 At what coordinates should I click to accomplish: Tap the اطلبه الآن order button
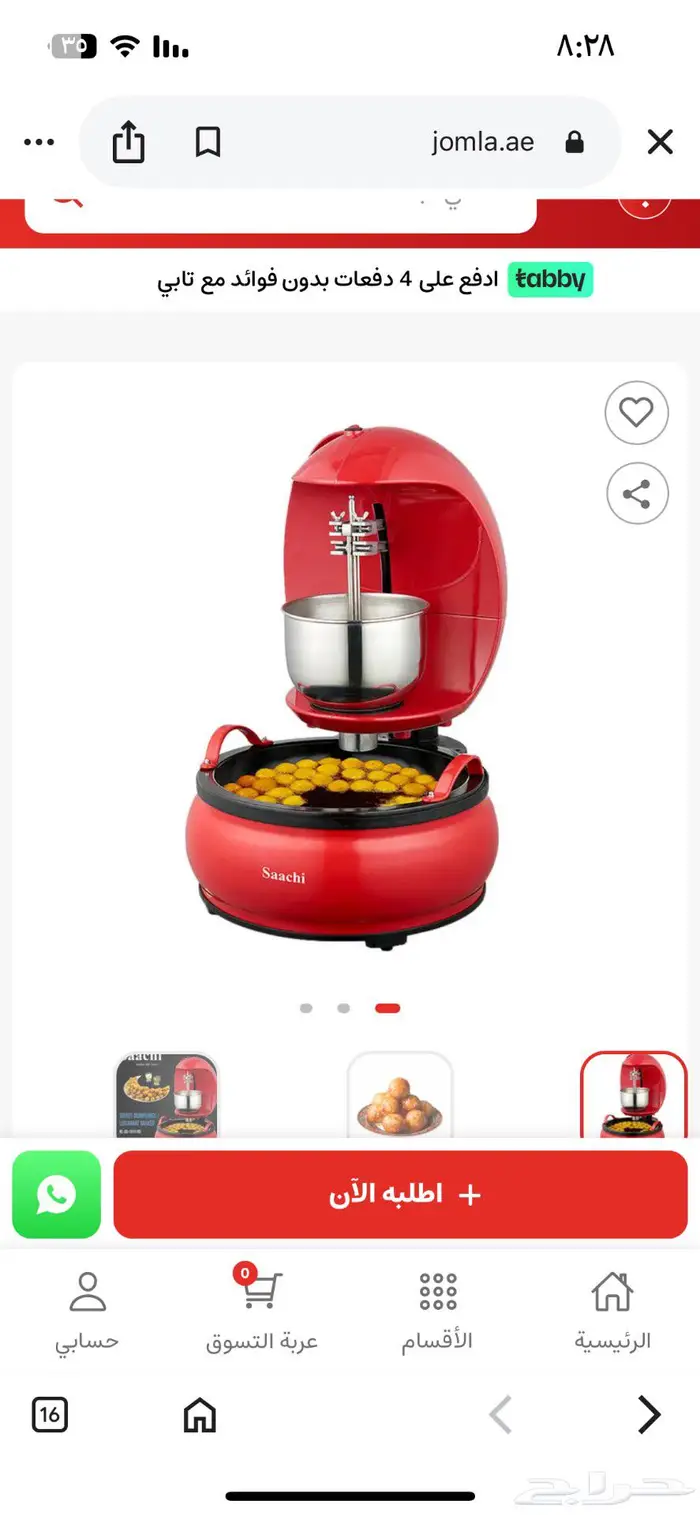point(400,1194)
